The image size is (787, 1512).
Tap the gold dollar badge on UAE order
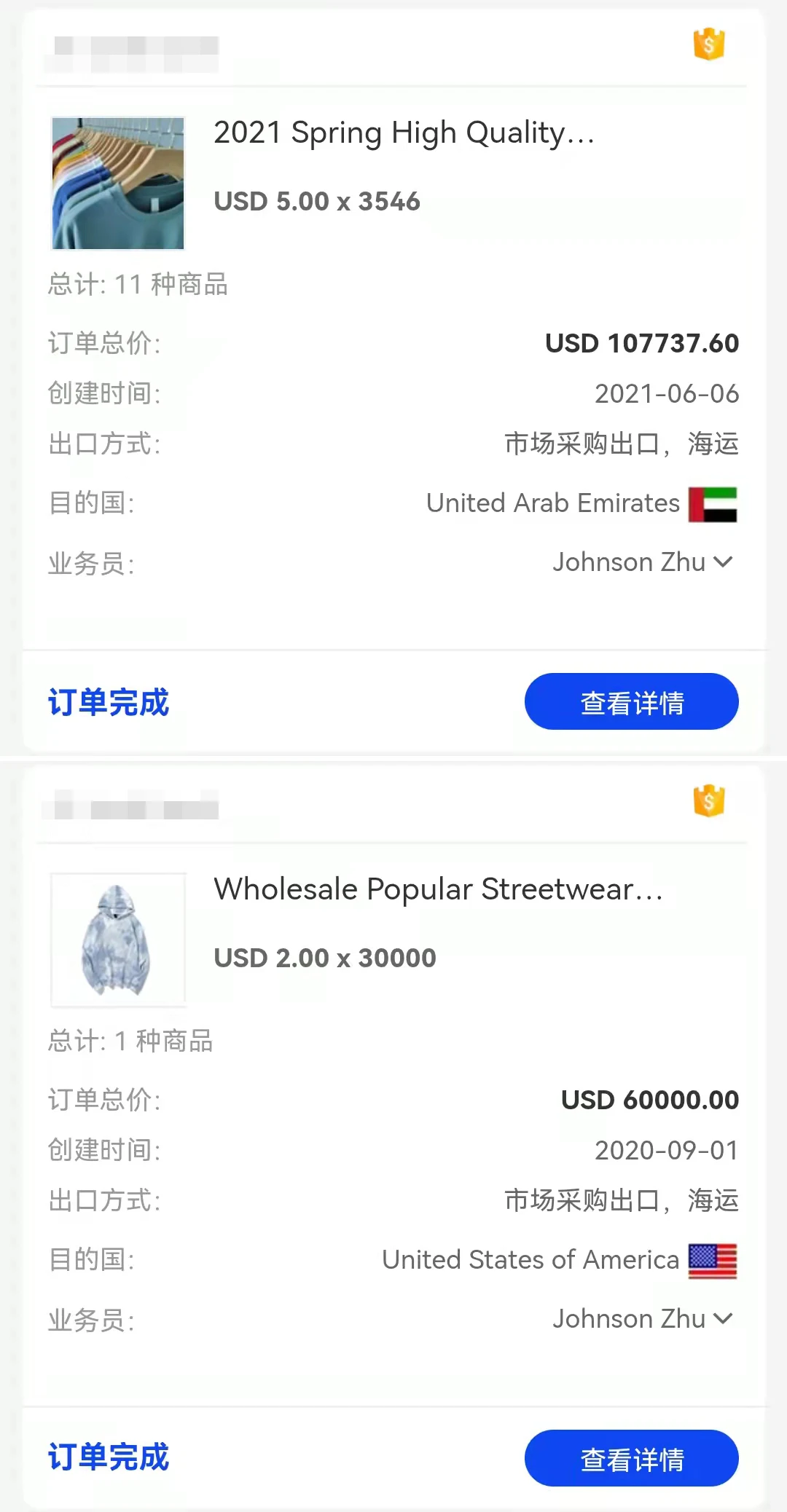[x=708, y=44]
